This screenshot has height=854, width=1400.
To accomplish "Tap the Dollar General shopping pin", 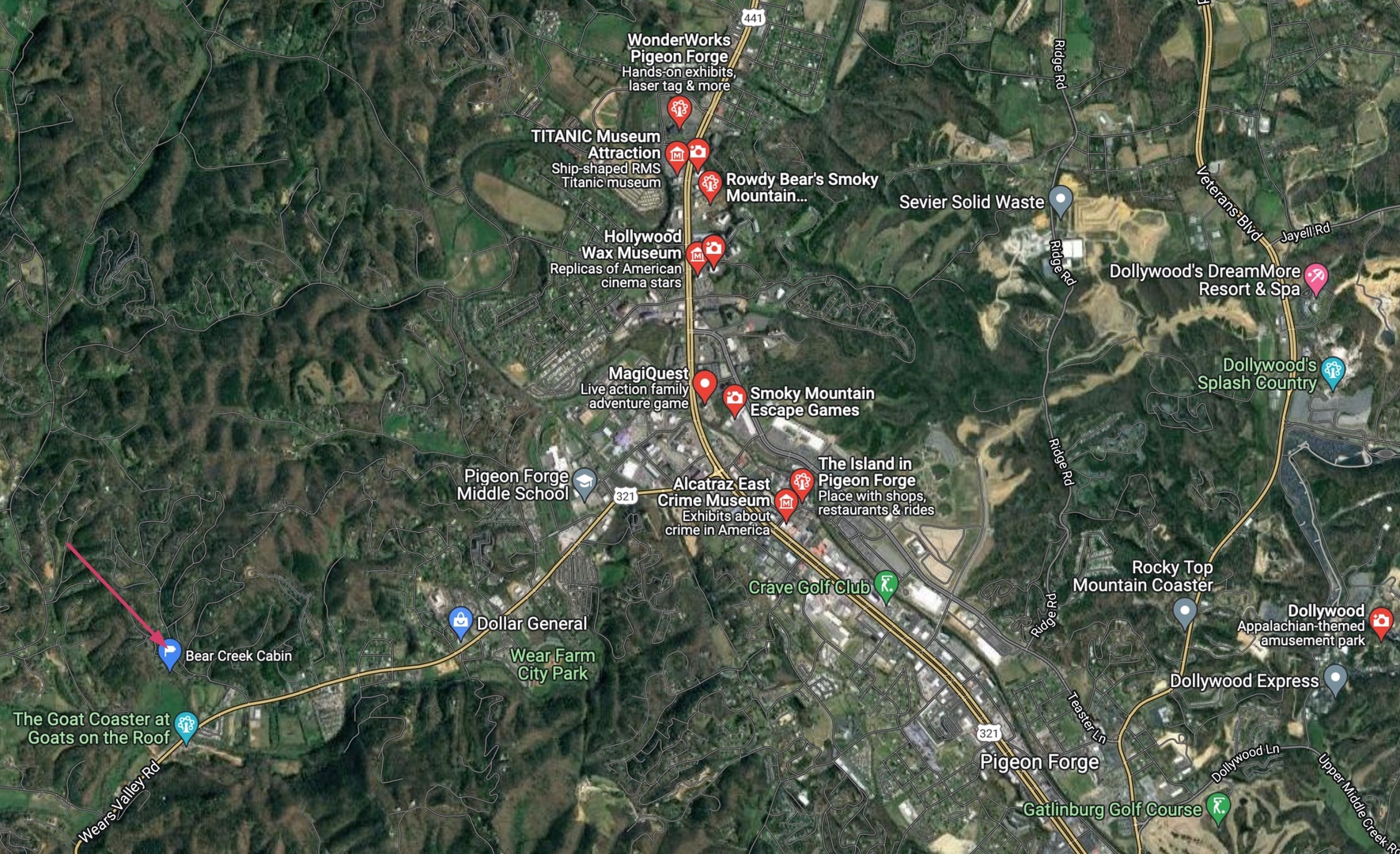I will [460, 622].
